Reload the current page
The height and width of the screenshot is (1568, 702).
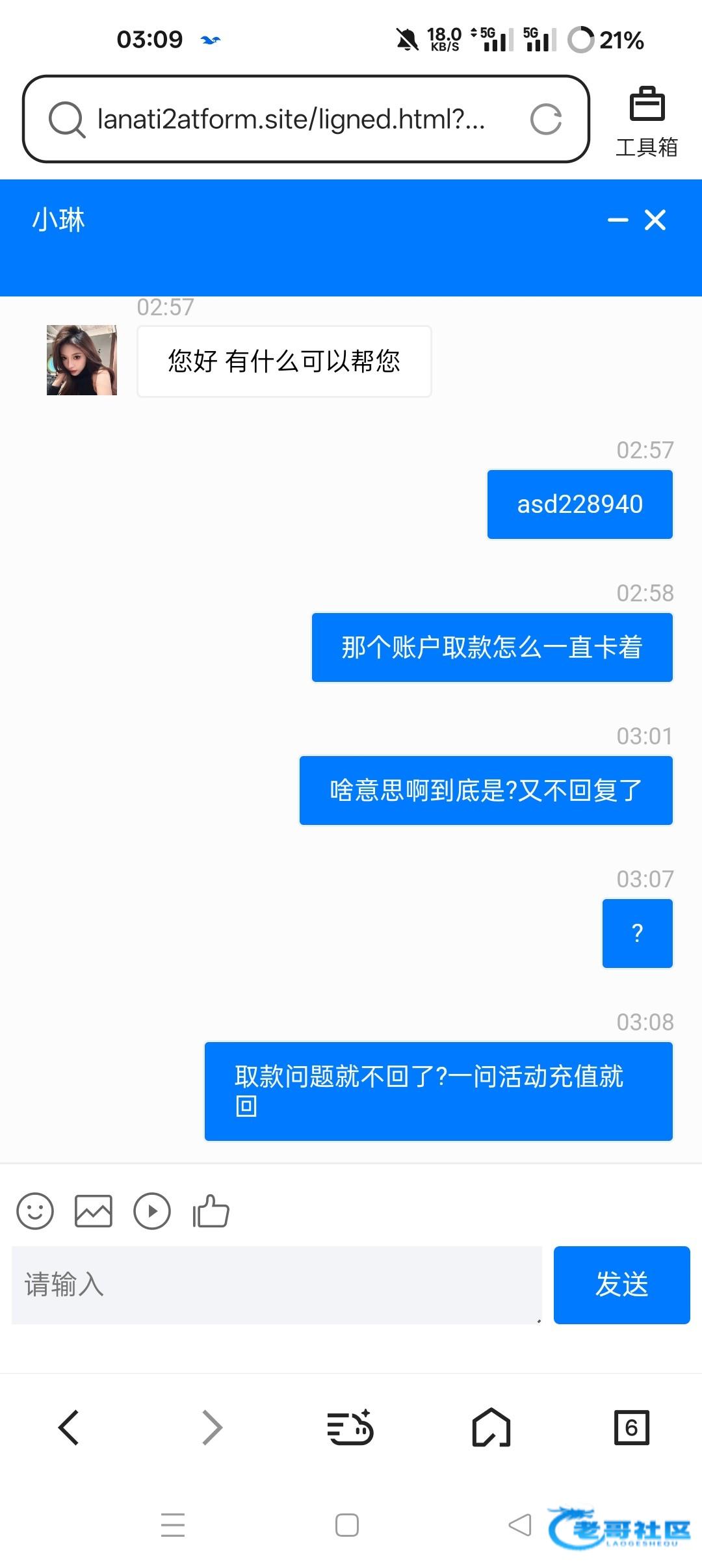[545, 119]
